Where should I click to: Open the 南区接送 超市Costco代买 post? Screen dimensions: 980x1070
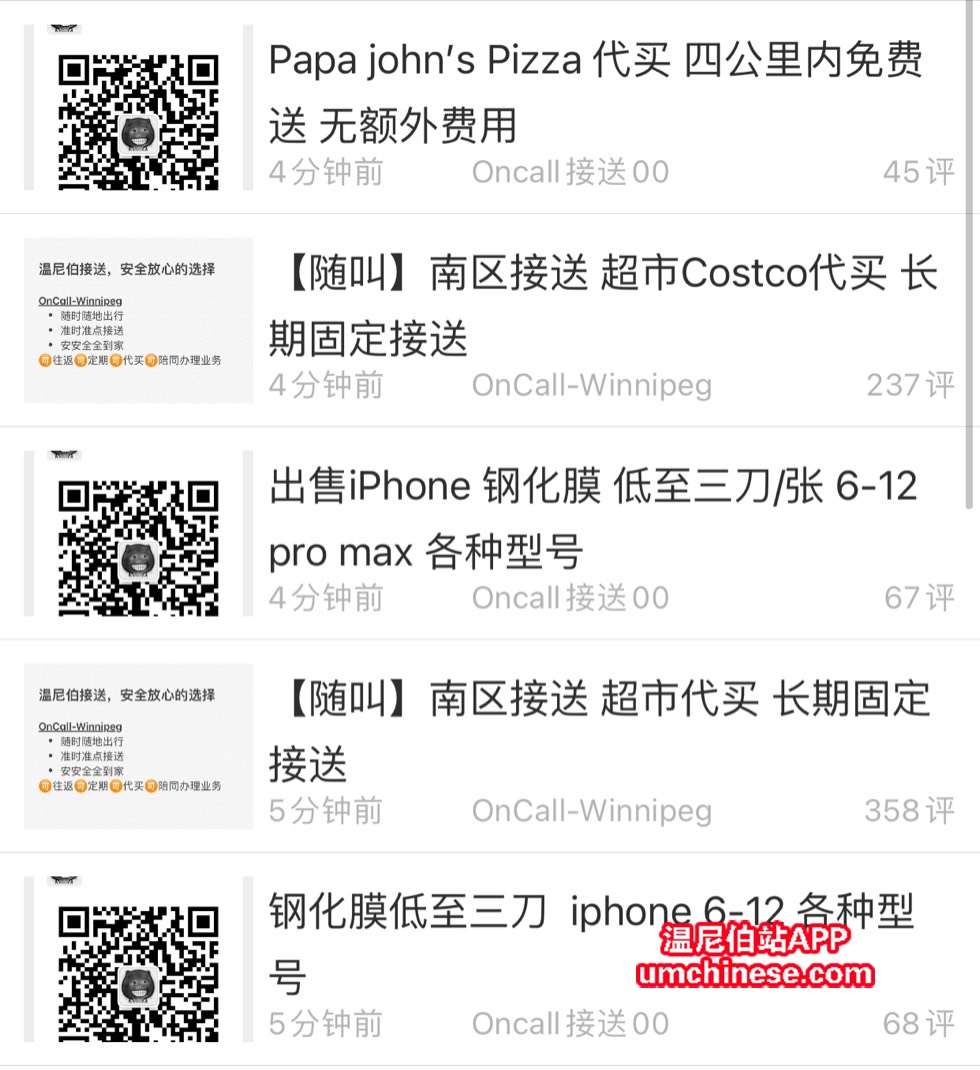coord(602,306)
